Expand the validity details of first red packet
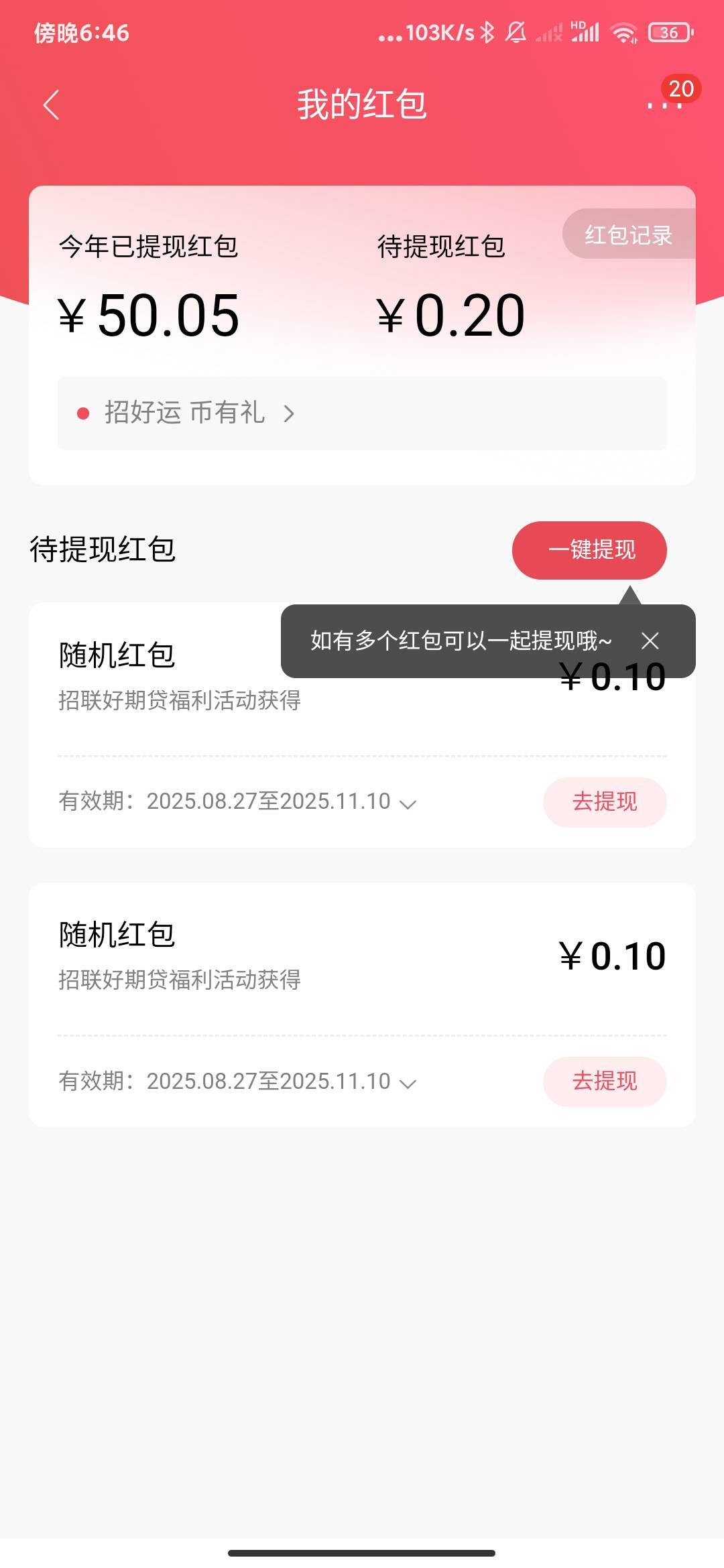This screenshot has height=1568, width=724. [x=408, y=803]
